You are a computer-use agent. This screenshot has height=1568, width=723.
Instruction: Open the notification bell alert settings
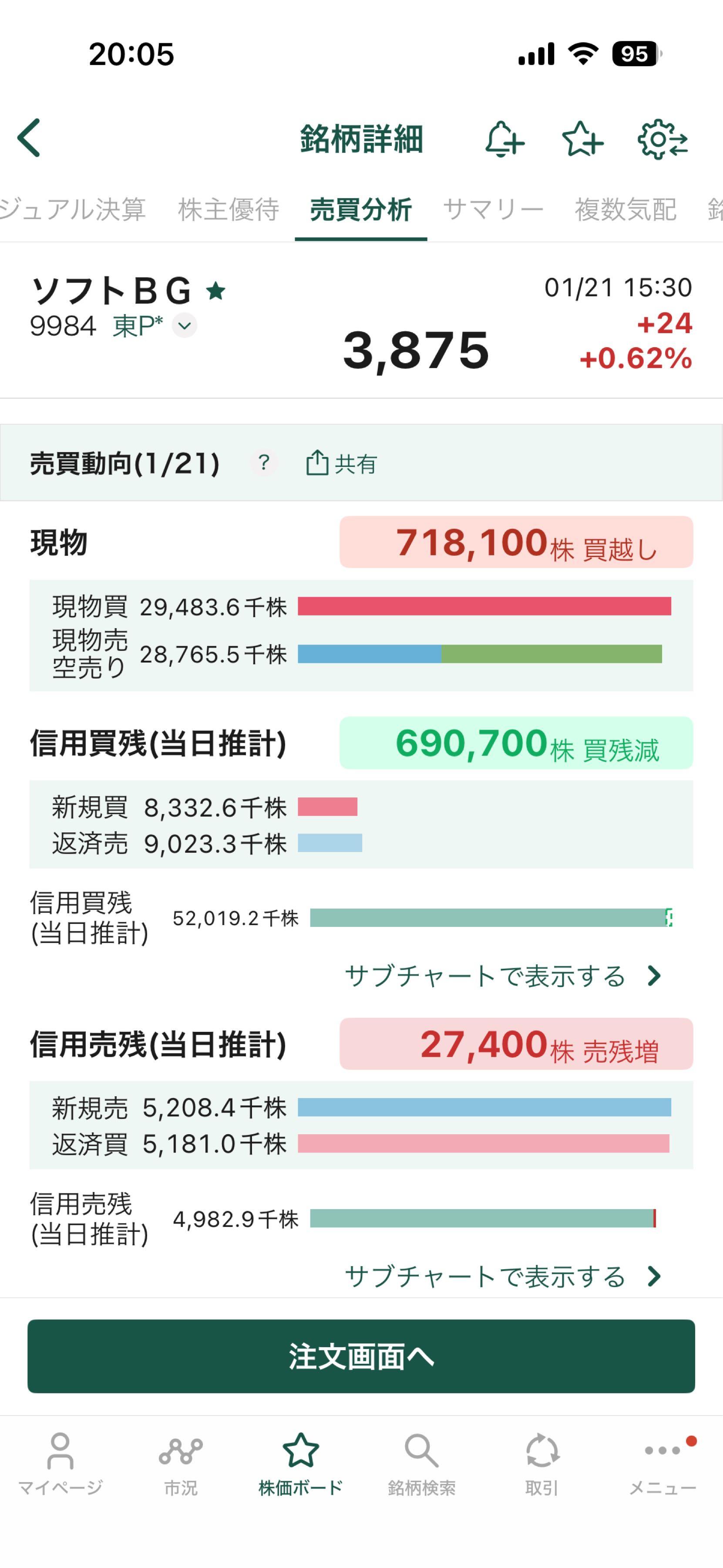click(x=504, y=139)
